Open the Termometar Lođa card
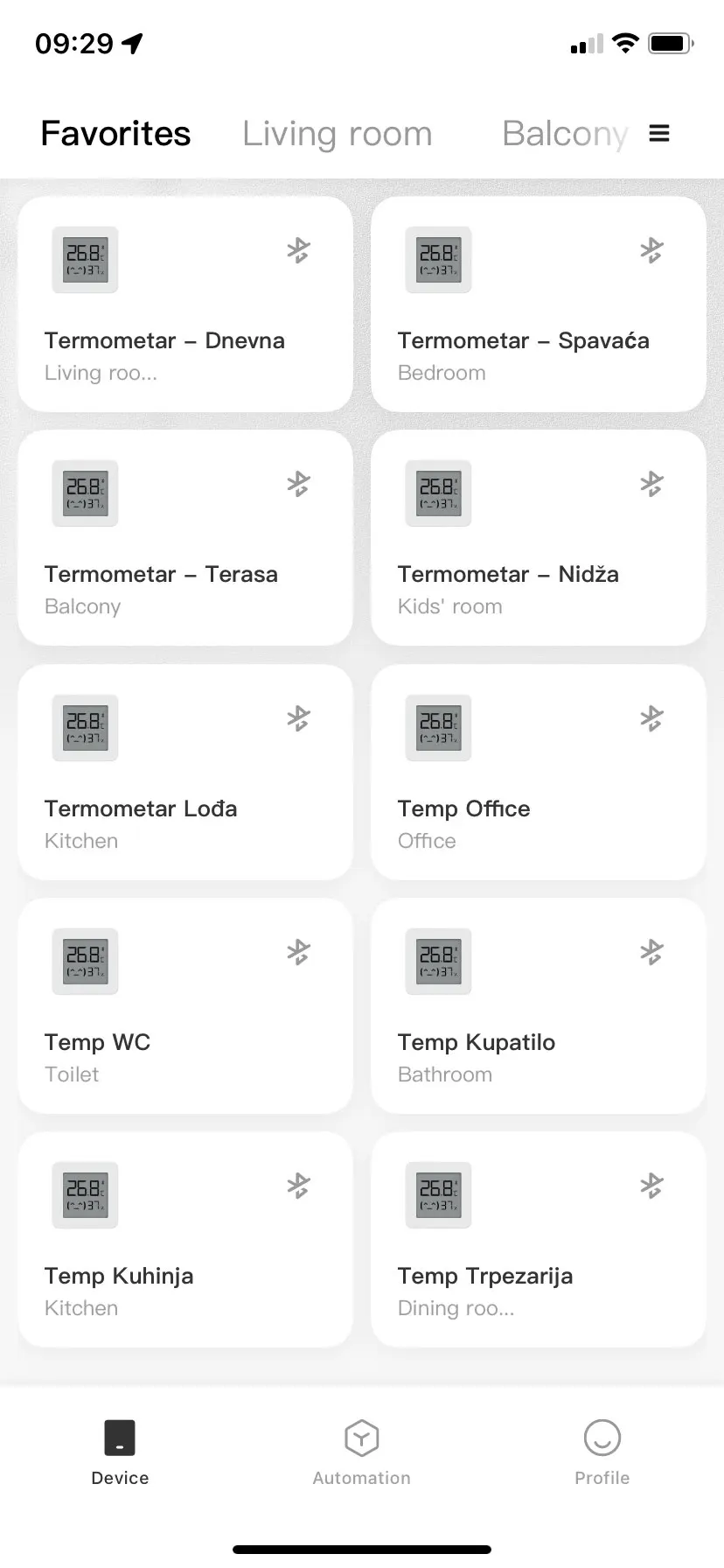This screenshot has width=724, height=1568. [x=185, y=772]
